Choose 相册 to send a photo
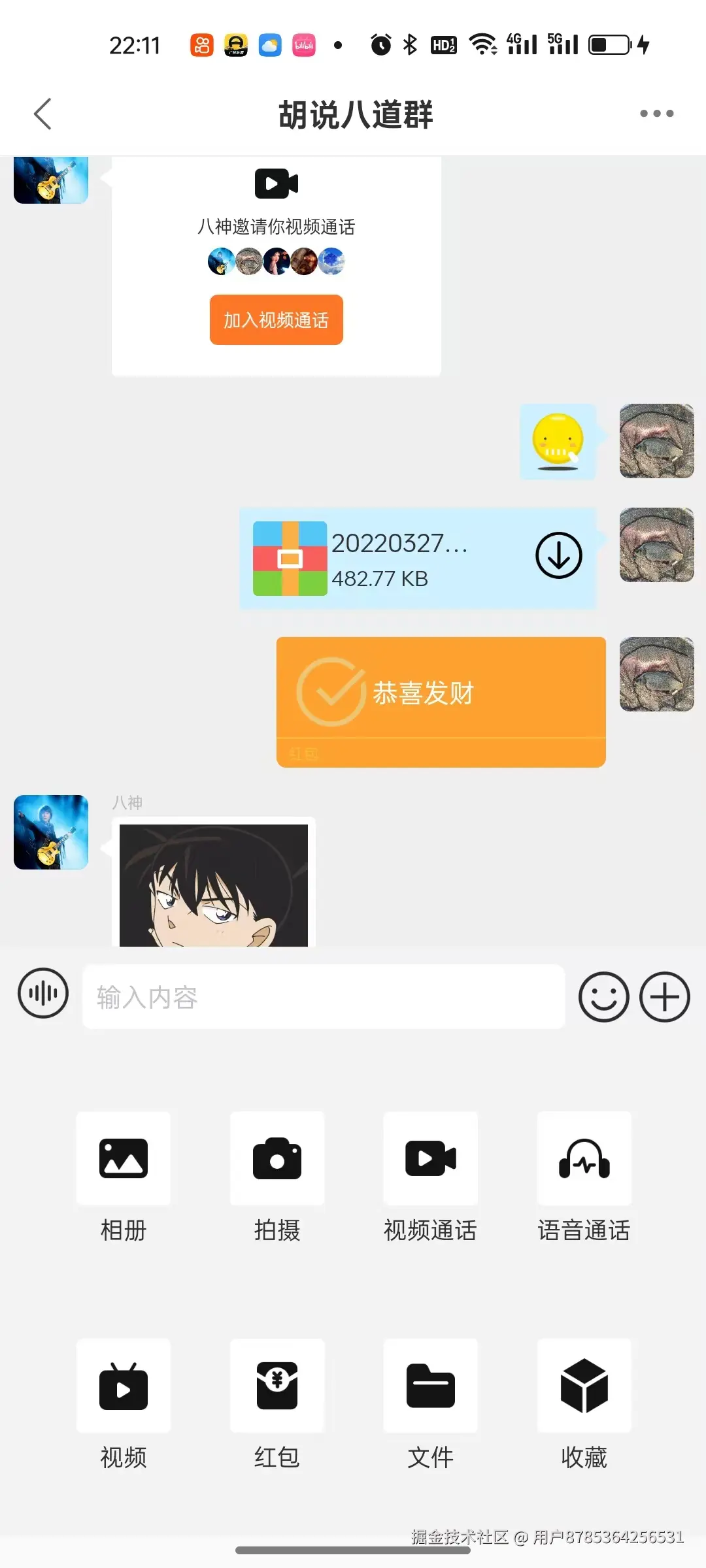Viewport: 706px width, 1568px height. click(x=124, y=1159)
